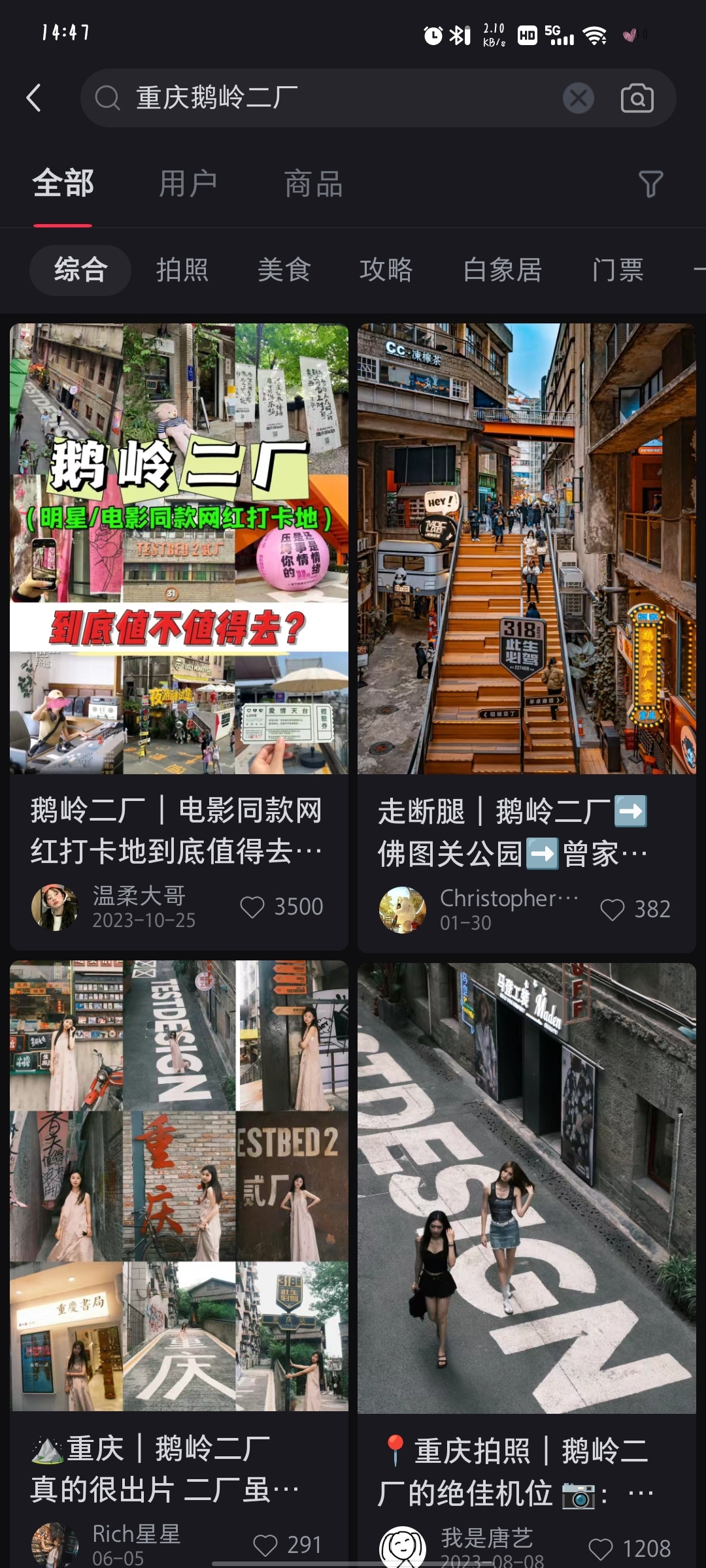This screenshot has height=1568, width=706.
Task: Like the post by 温柔大哥
Action: coord(252,907)
